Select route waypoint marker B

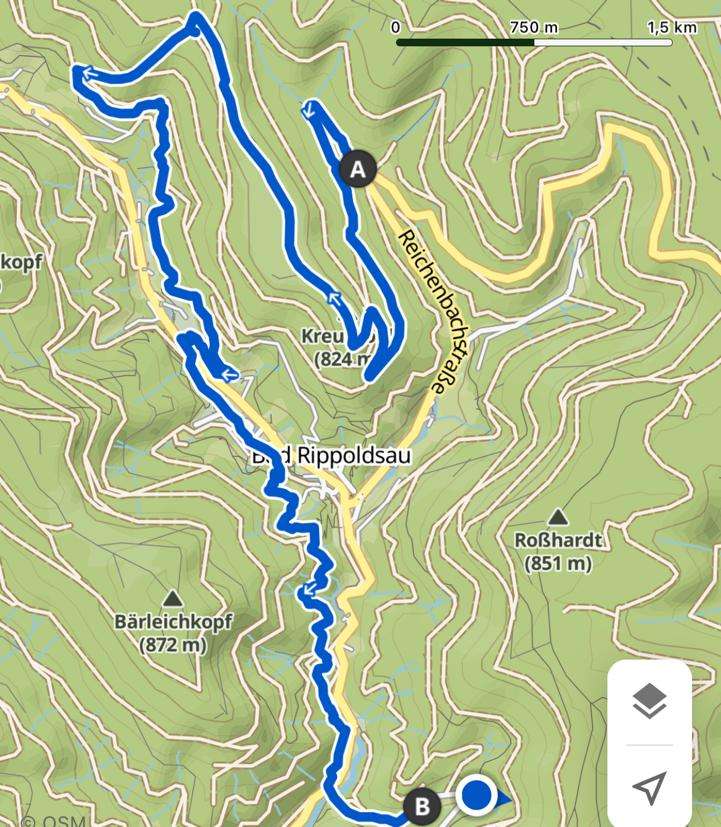(422, 805)
